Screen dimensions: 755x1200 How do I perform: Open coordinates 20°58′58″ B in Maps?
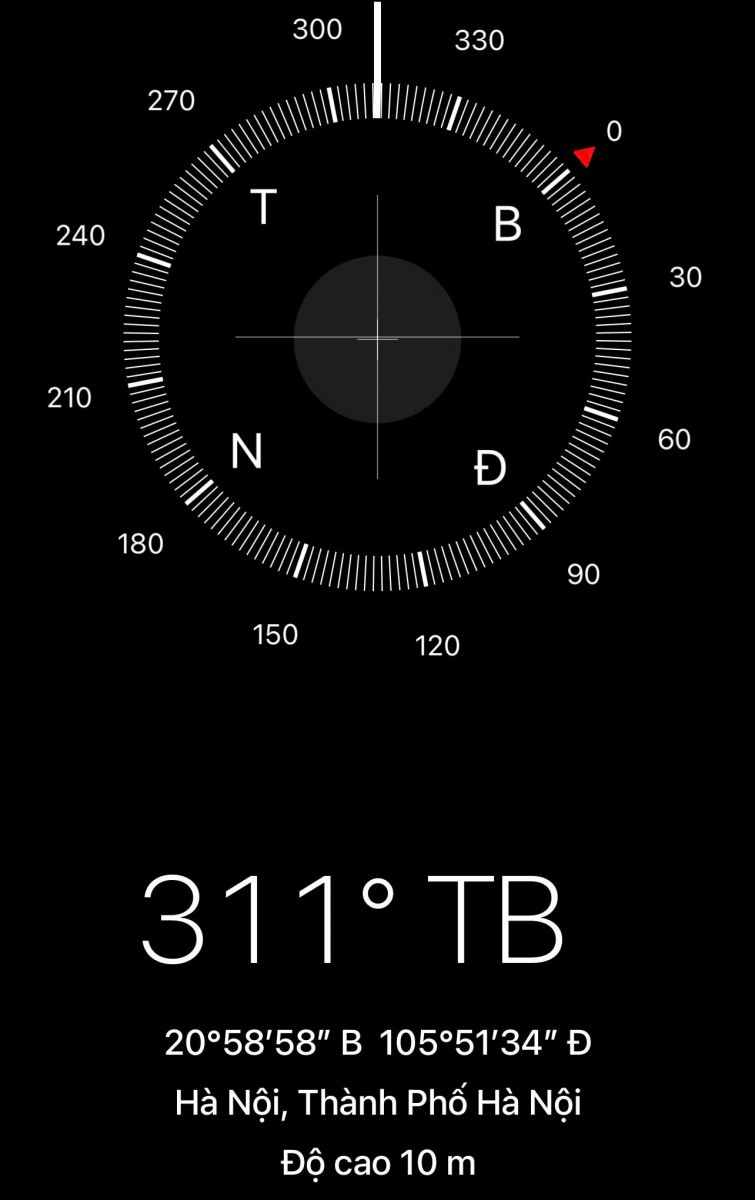click(377, 1043)
